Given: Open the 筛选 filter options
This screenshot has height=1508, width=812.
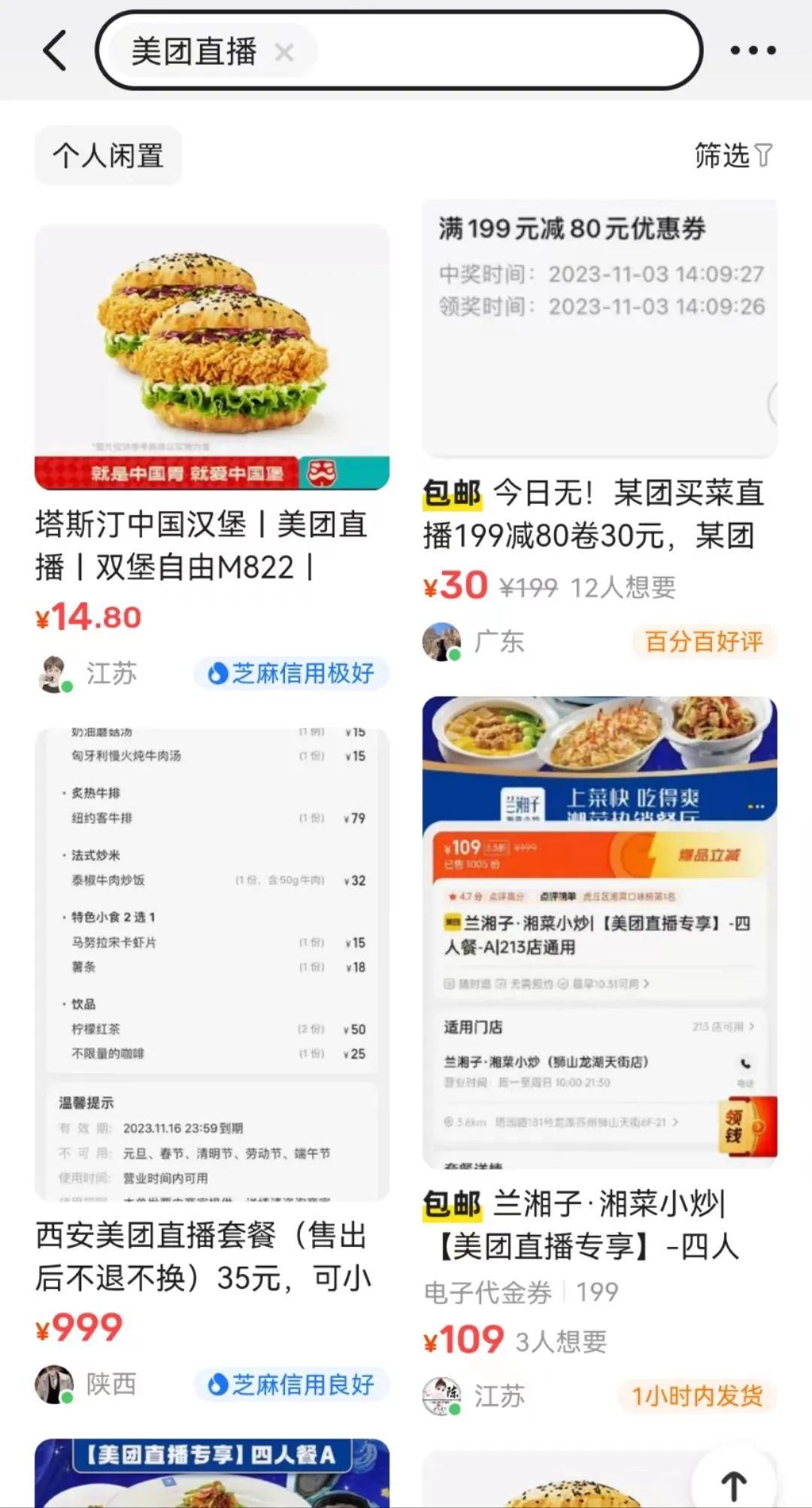Looking at the screenshot, I should 732,156.
